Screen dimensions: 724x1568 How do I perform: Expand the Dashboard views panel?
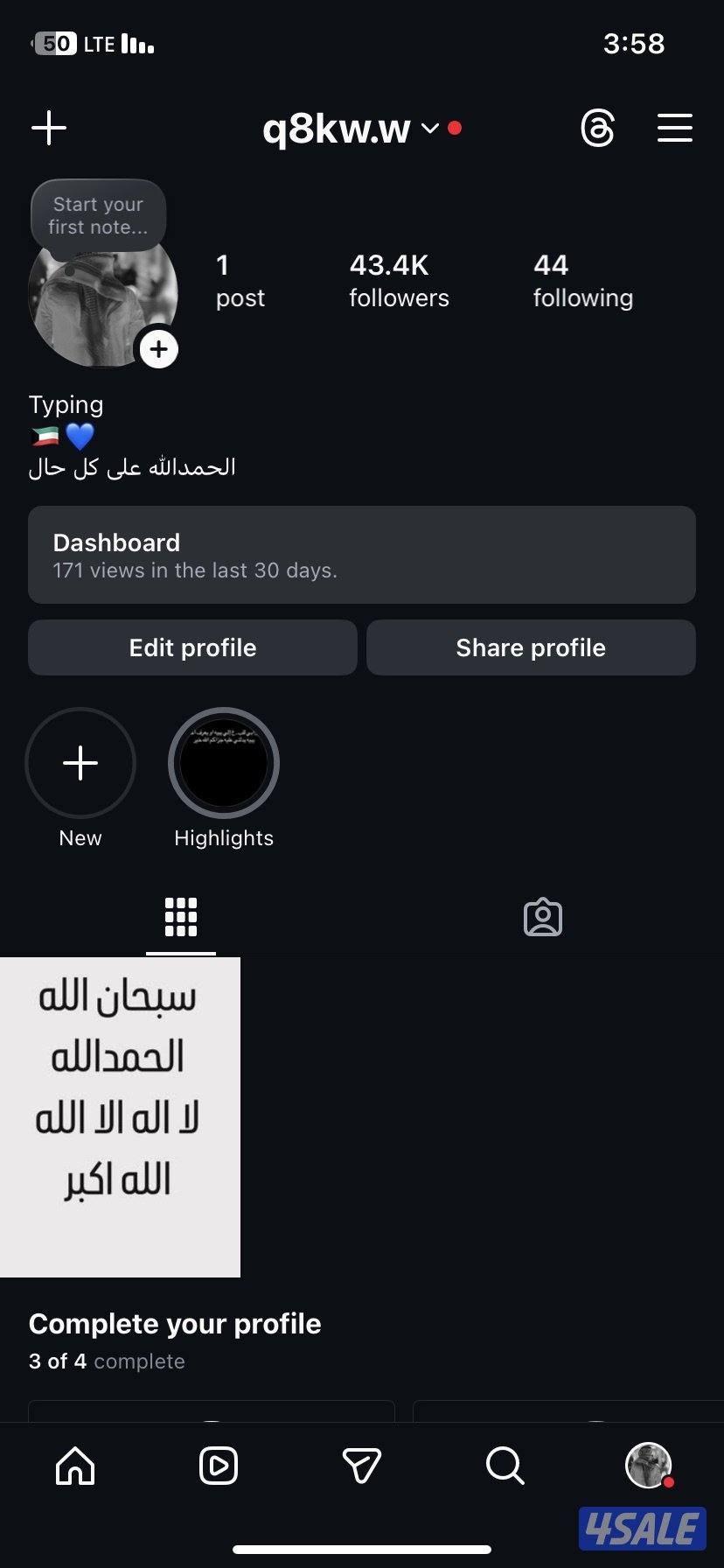coord(362,555)
